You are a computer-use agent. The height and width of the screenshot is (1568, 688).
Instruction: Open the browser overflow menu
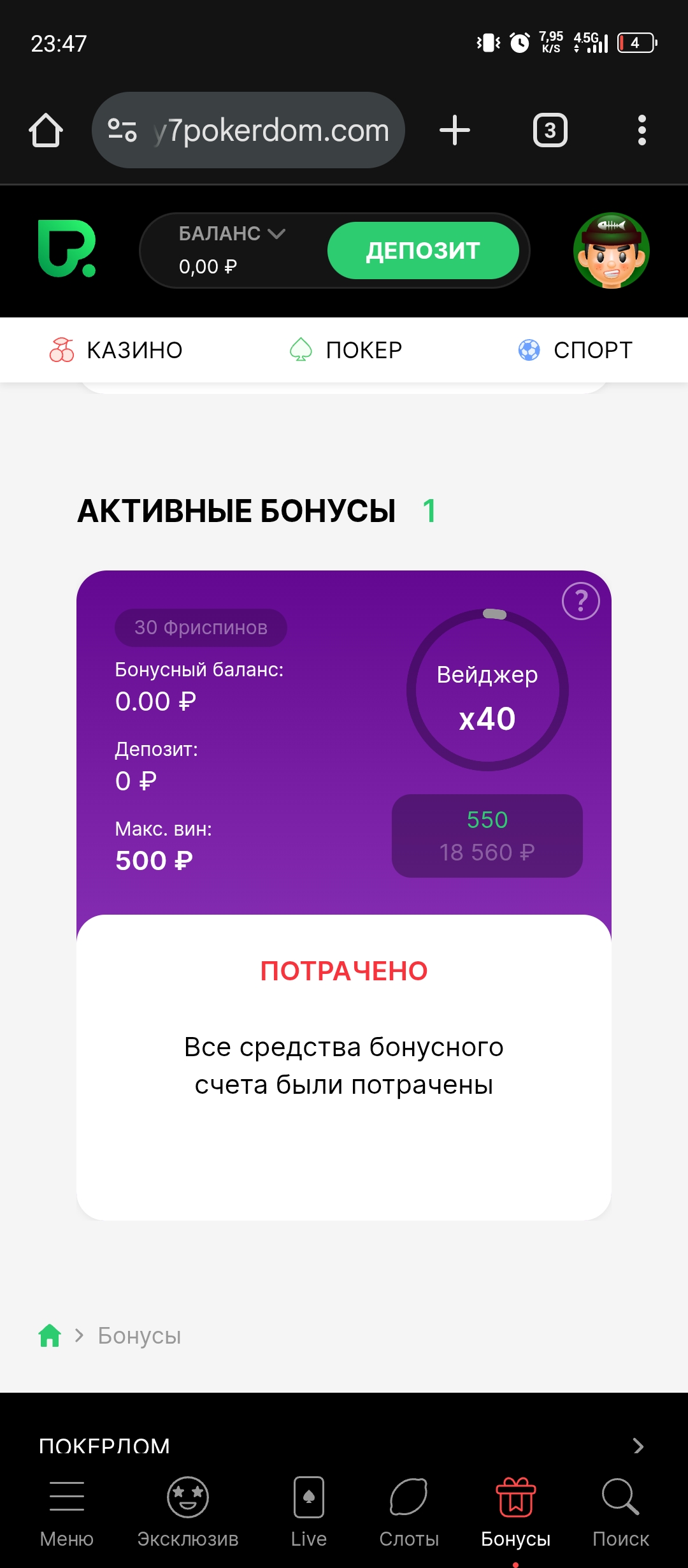pos(641,131)
